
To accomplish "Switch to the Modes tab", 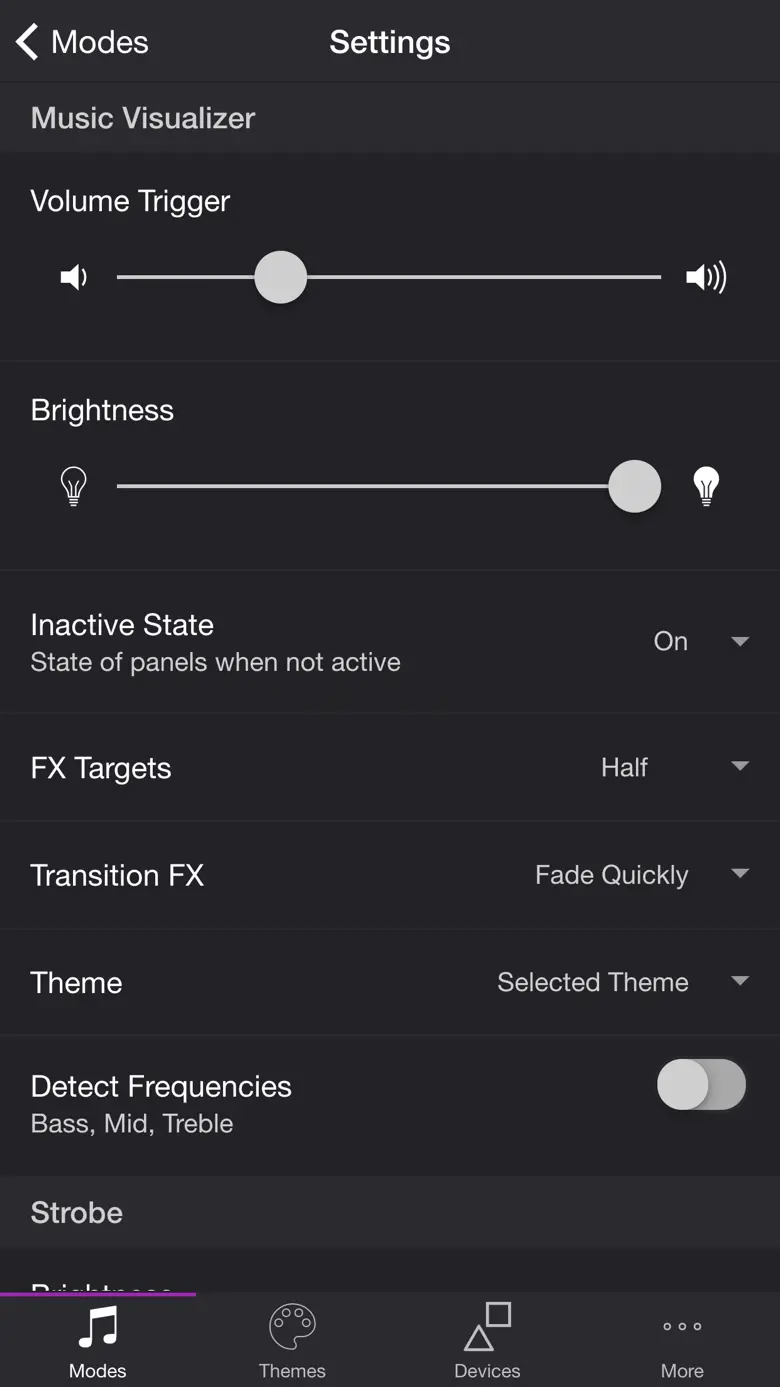I will (x=98, y=1340).
